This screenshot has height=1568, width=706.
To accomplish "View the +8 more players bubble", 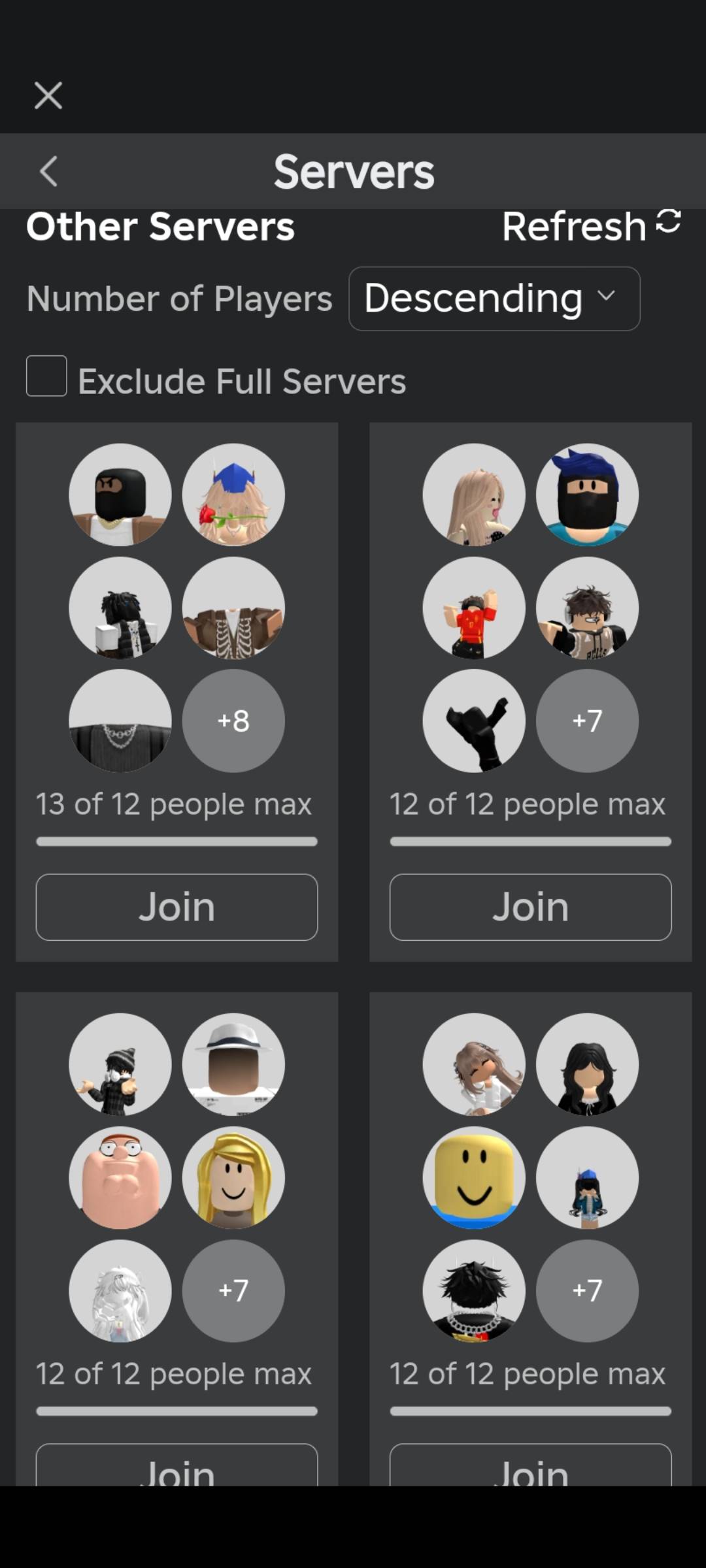I will tap(233, 721).
